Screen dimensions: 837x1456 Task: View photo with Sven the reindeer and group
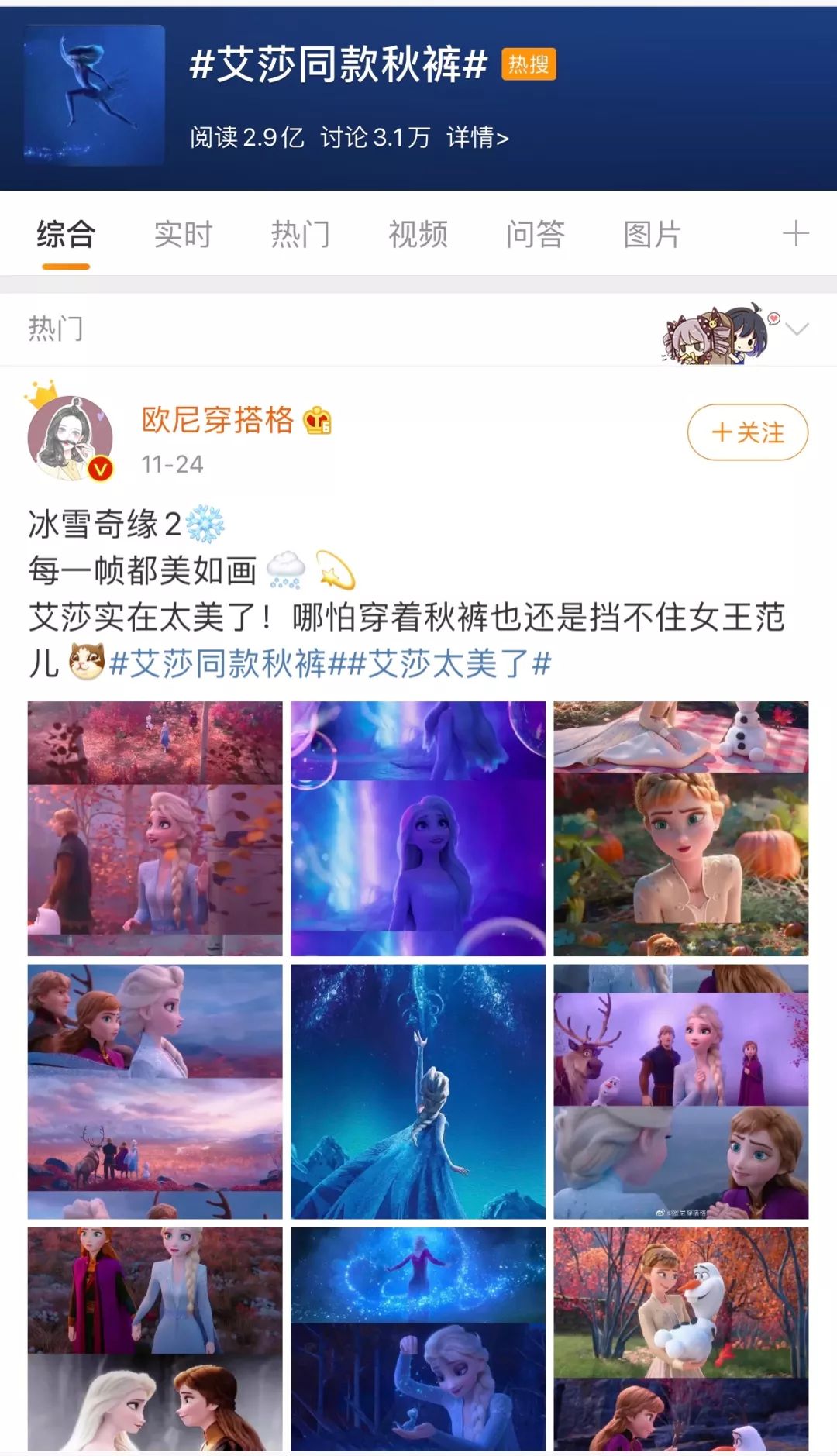680,1091
